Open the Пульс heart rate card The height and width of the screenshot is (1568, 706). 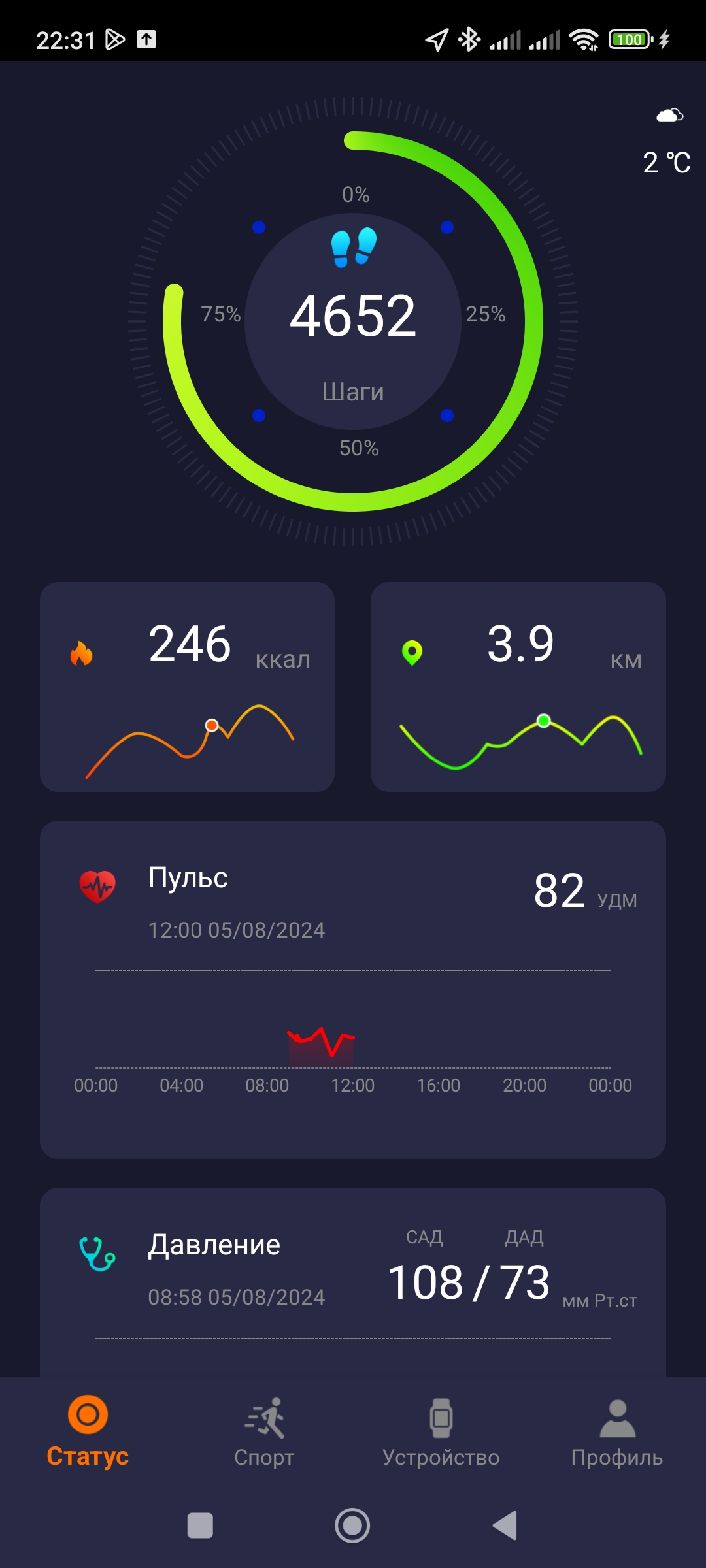(x=353, y=989)
